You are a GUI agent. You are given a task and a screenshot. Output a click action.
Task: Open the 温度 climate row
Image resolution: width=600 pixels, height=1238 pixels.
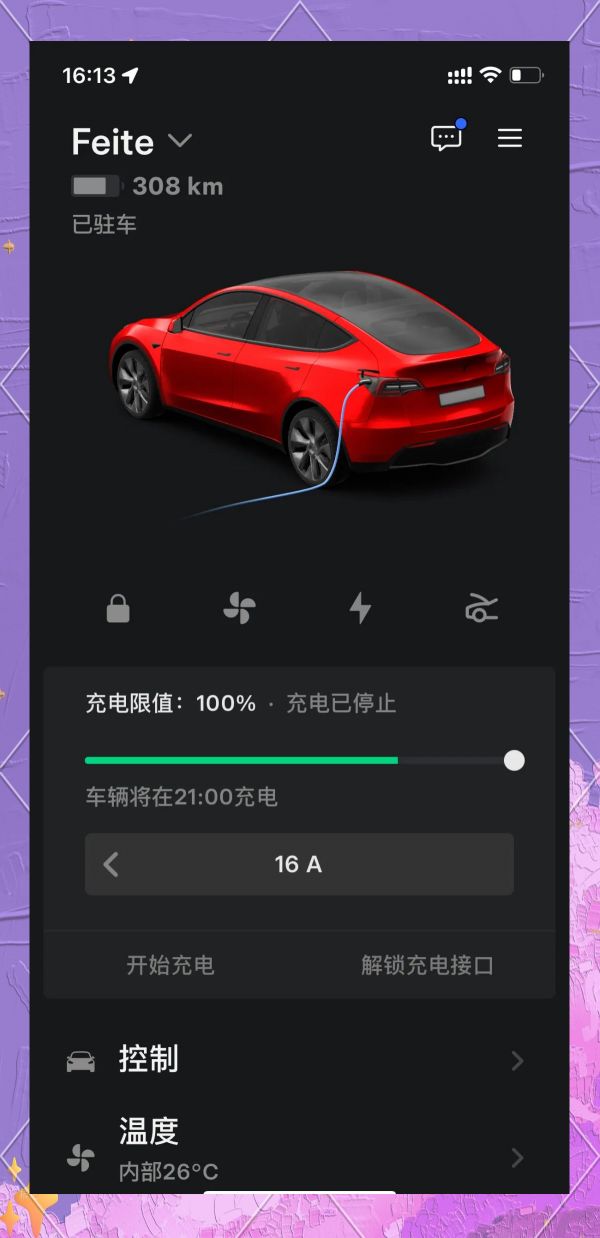(299, 1150)
